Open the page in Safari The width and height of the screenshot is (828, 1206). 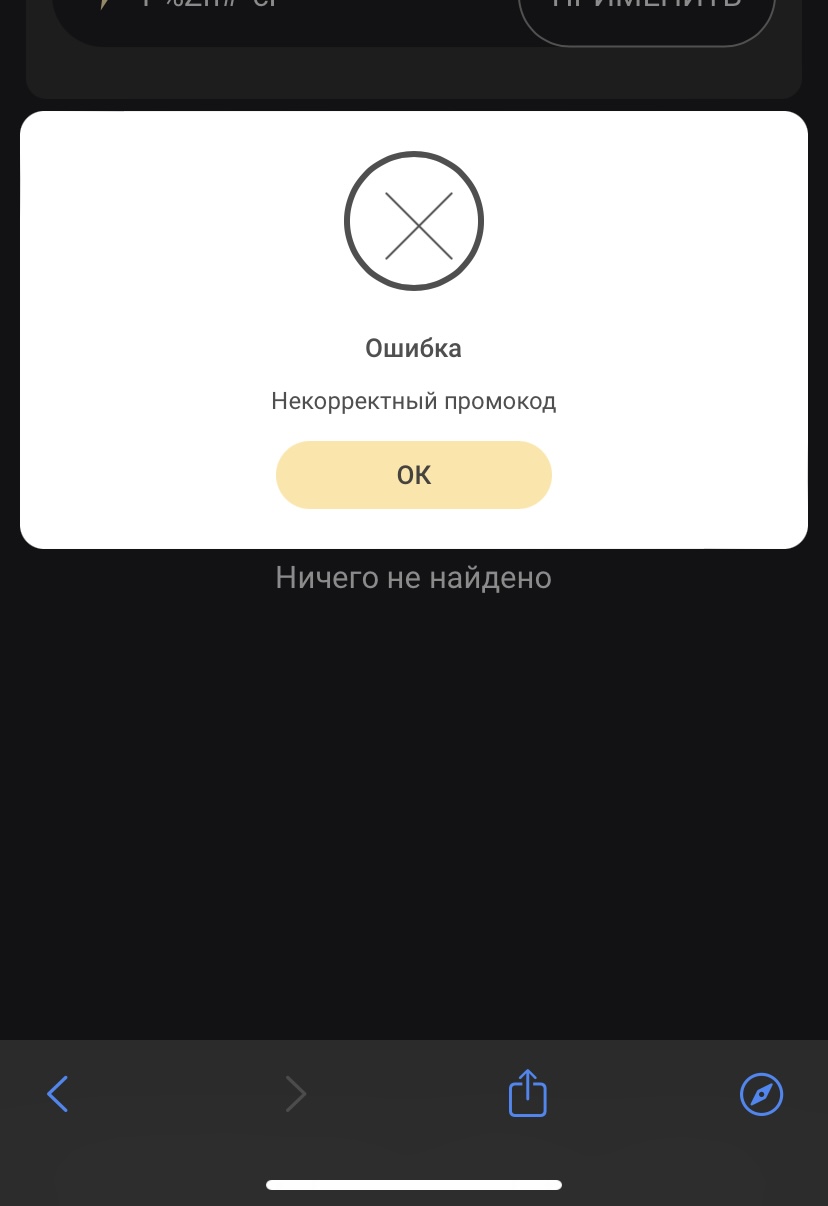[761, 1093]
